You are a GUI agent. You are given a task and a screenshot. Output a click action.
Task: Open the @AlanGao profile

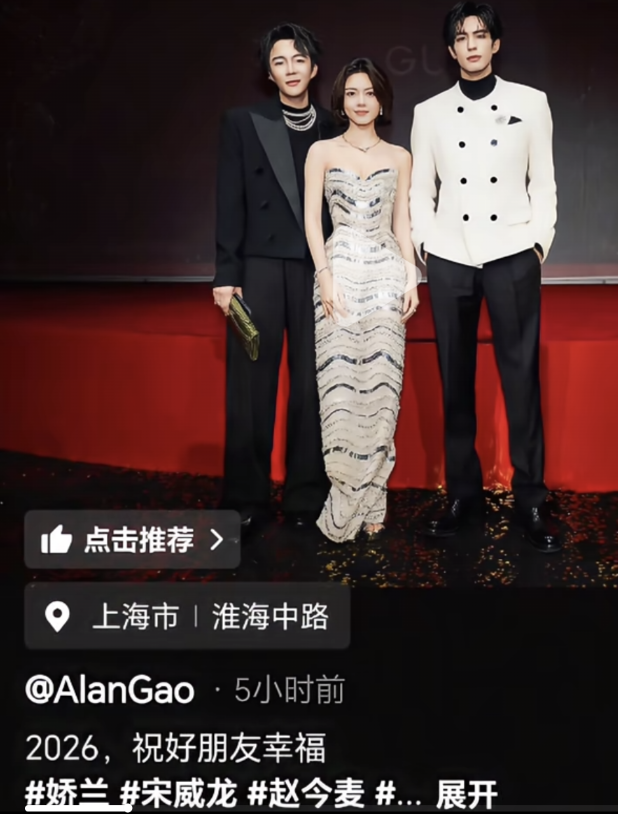(110, 690)
